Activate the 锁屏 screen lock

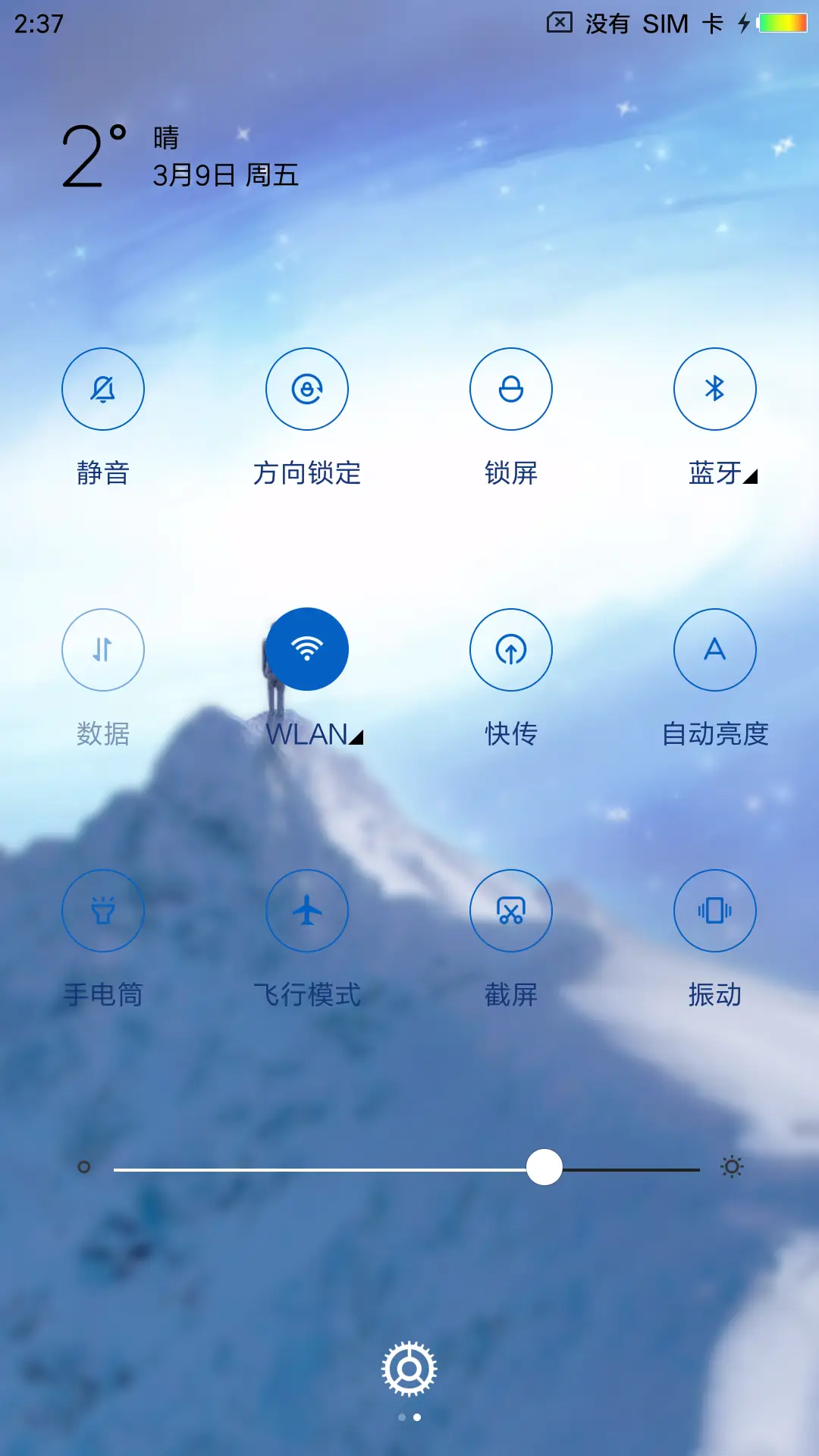point(511,388)
